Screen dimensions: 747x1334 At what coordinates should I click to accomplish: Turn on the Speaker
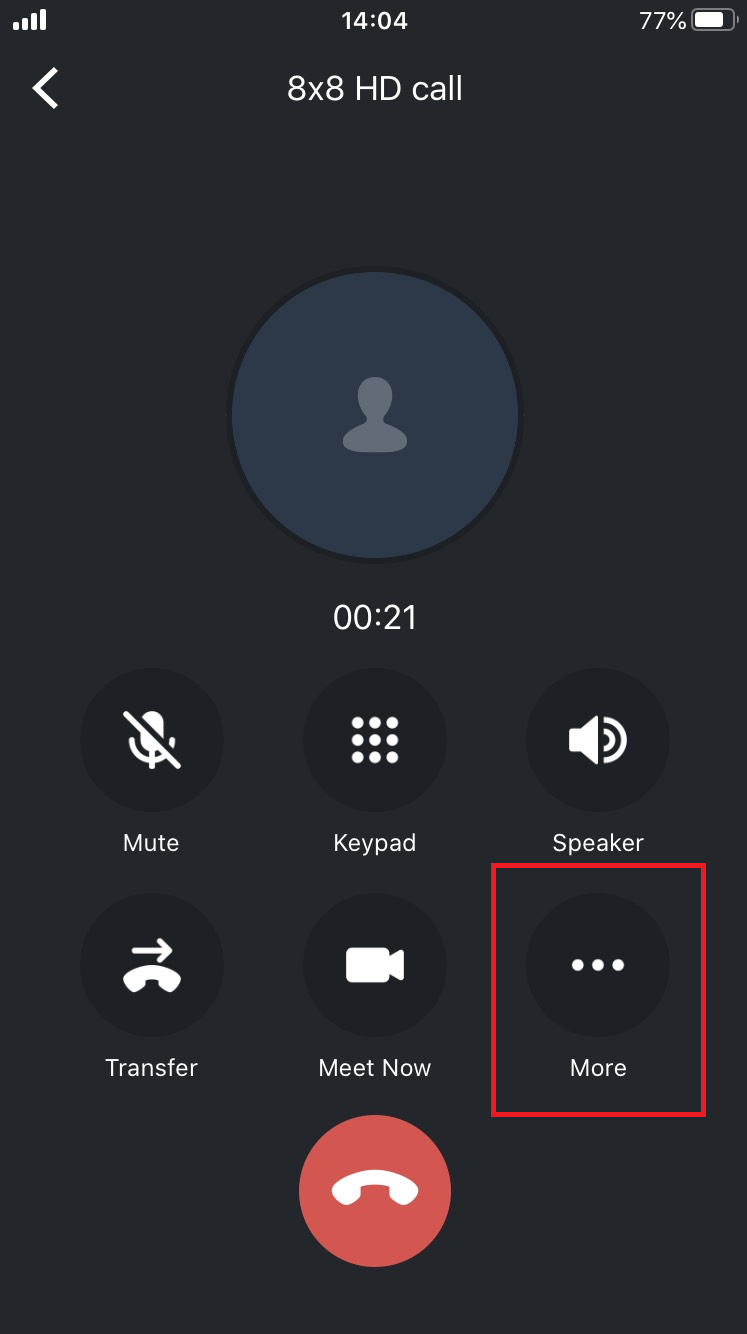pos(597,740)
